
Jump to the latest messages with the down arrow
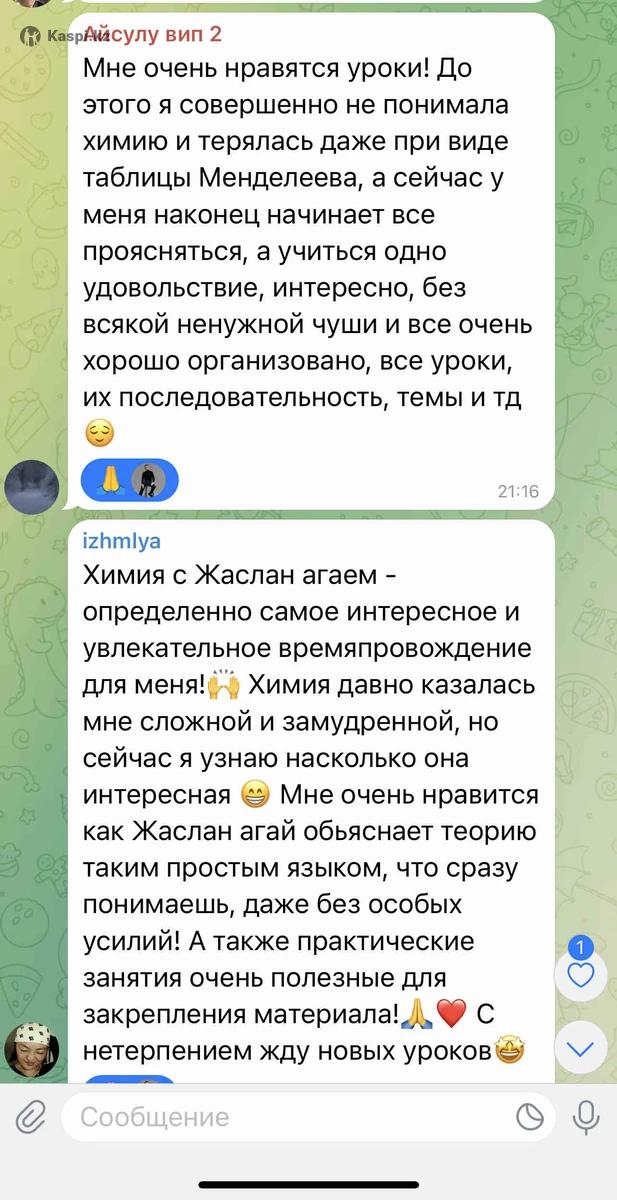(580, 1050)
